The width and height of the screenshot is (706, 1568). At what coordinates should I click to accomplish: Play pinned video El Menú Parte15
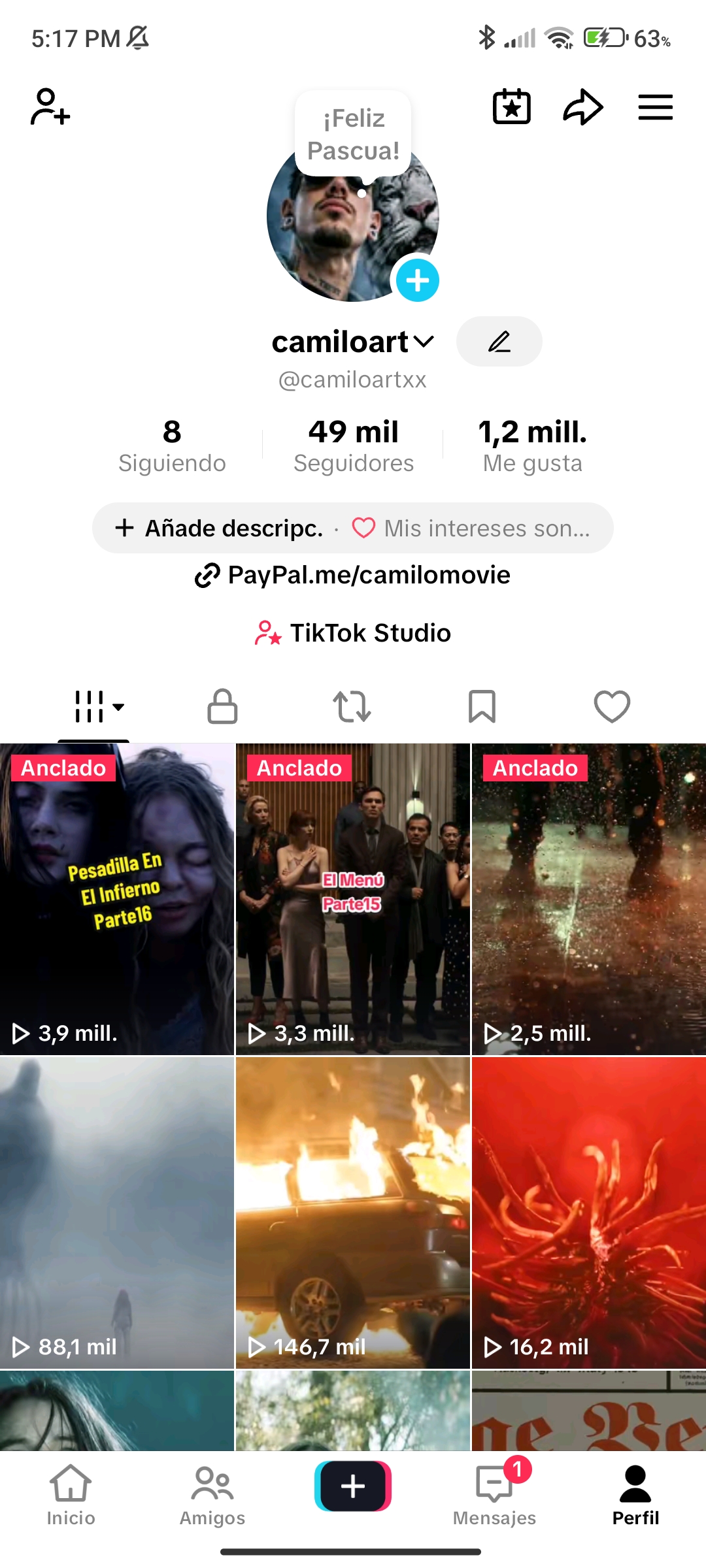[x=353, y=898]
